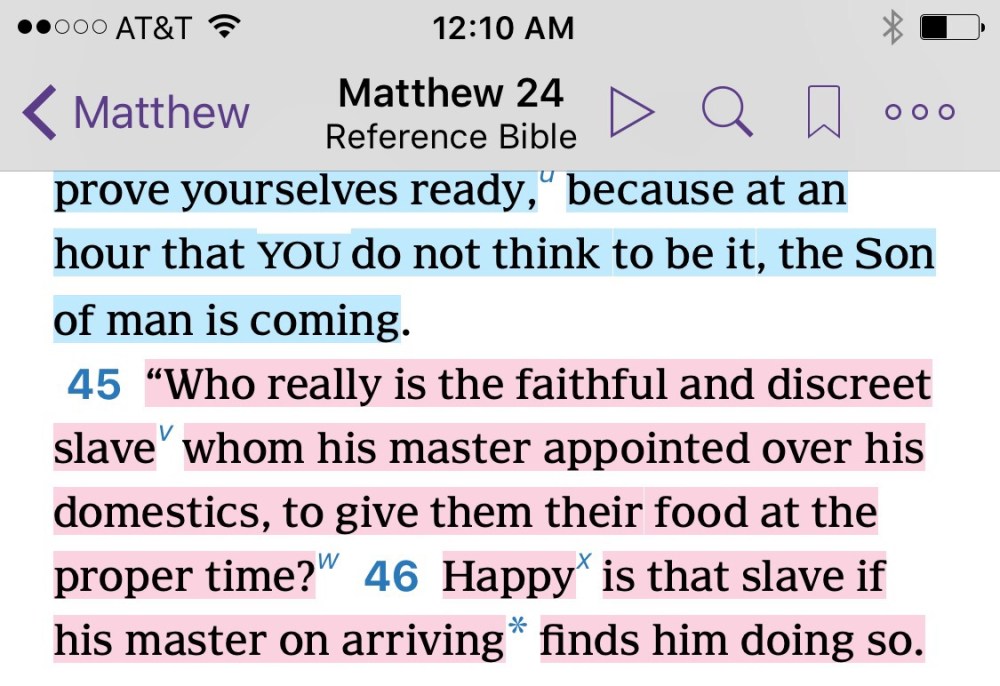
Task: Go back to the Matthew chapter list
Action: (x=135, y=112)
